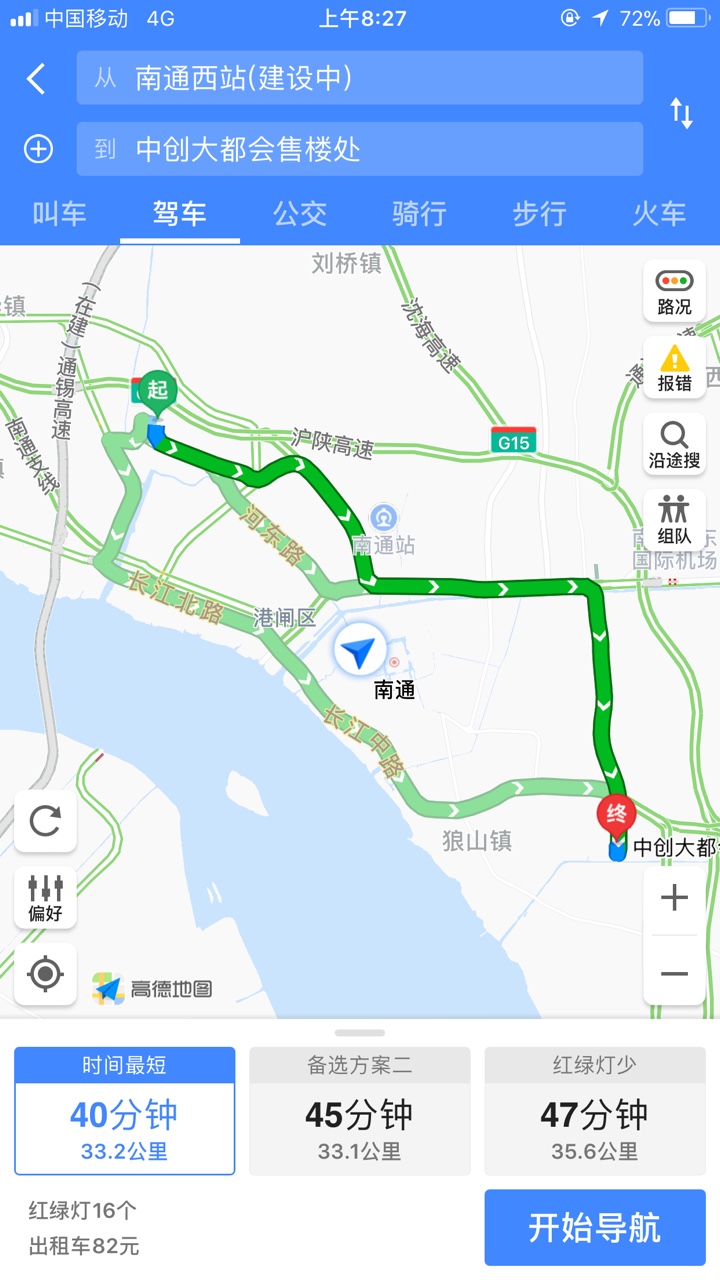Open 沿途搜 search along route

(x=674, y=445)
